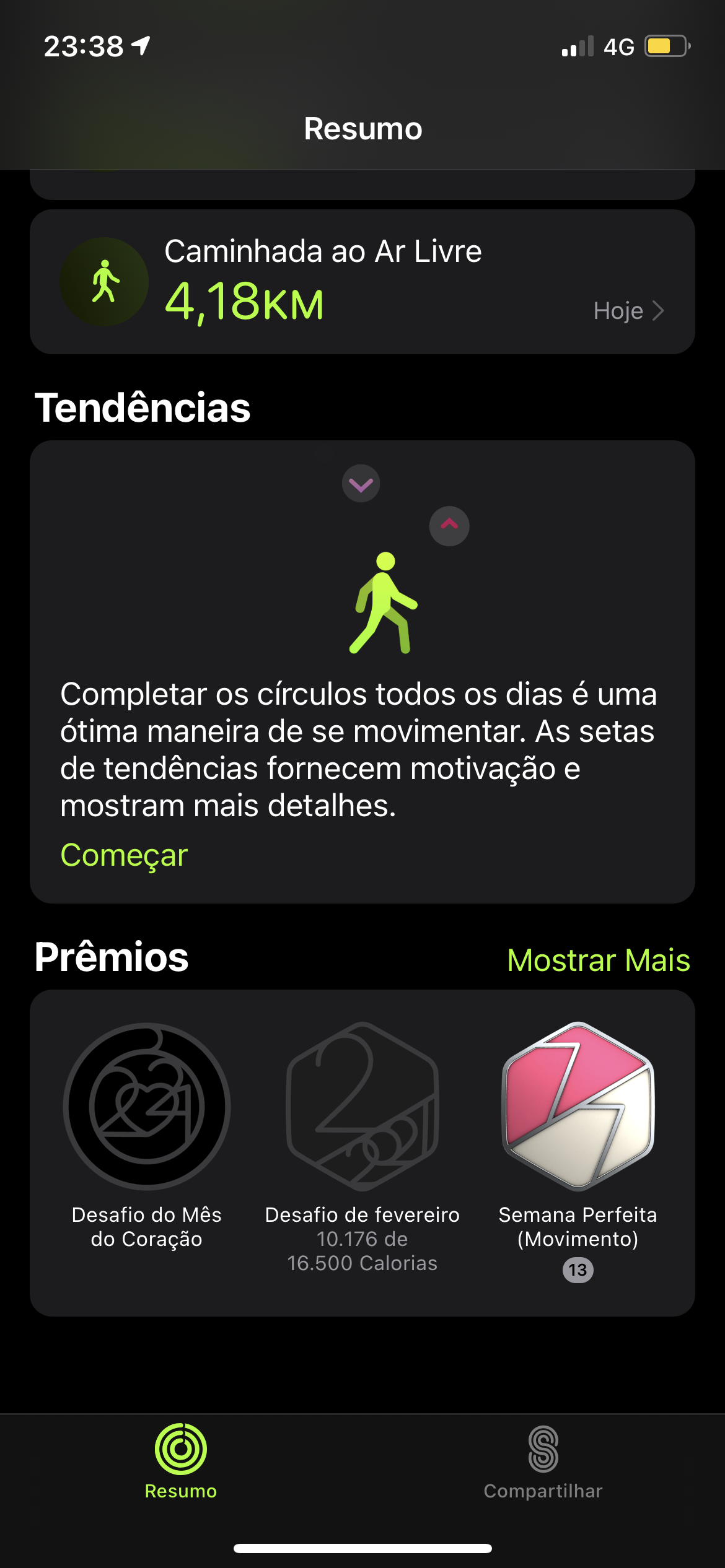
Task: Open the Caminhada ao Ar Livre workout
Action: [362, 282]
